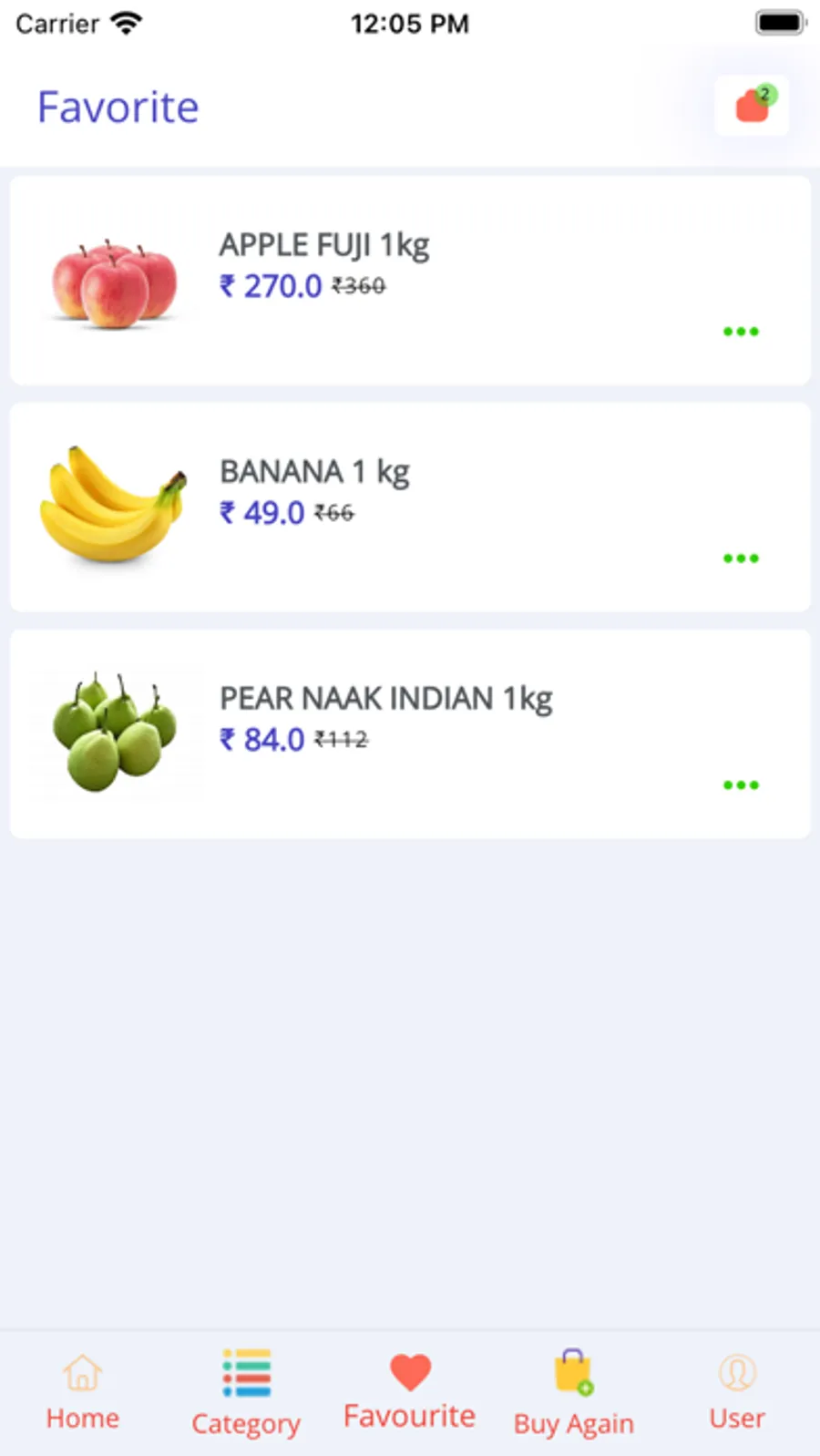The image size is (820, 1456).
Task: Tap the battery indicator in status bar
Action: pos(779,23)
